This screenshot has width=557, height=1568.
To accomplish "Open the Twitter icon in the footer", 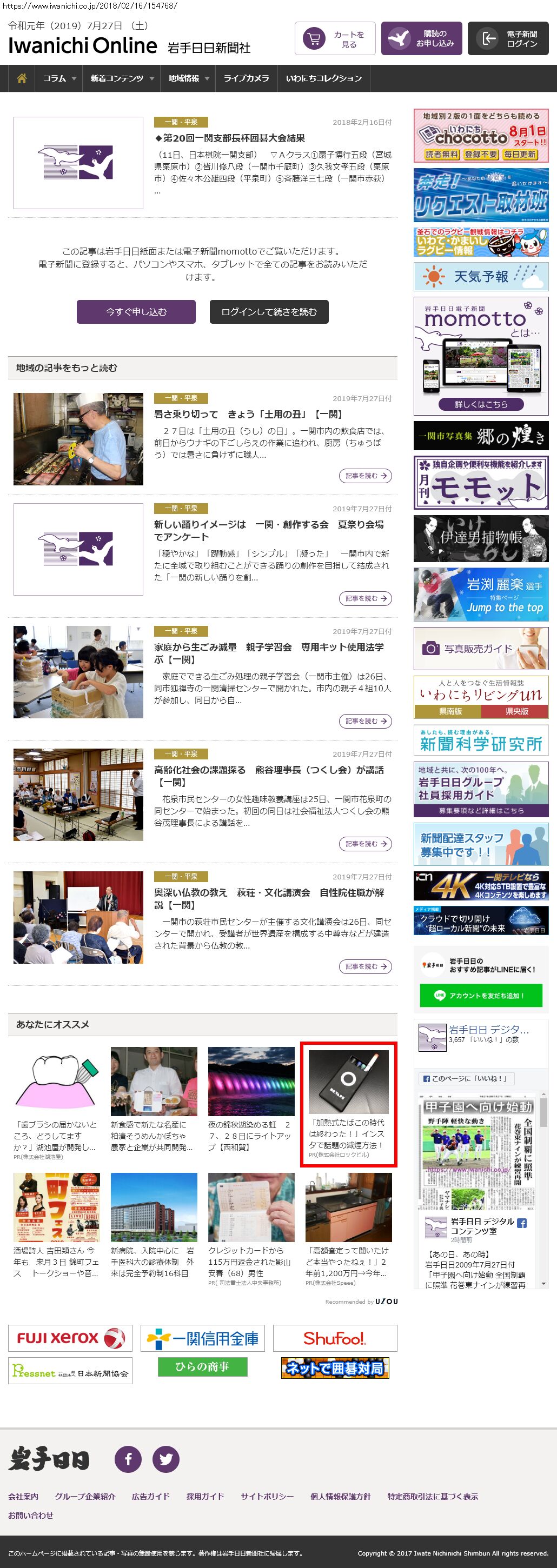I will point(165,1459).
